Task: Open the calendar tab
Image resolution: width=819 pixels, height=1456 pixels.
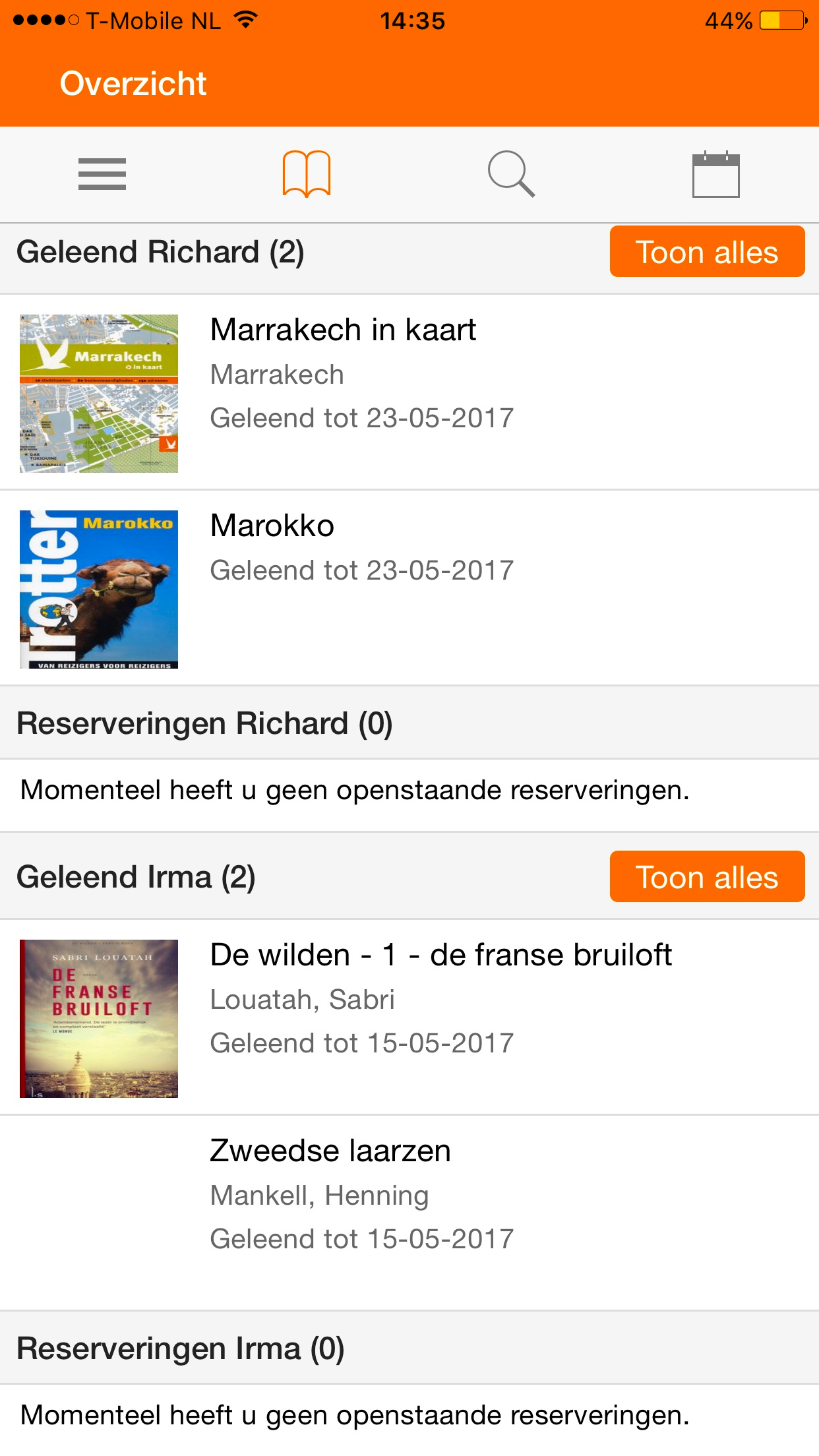Action: pos(715,175)
